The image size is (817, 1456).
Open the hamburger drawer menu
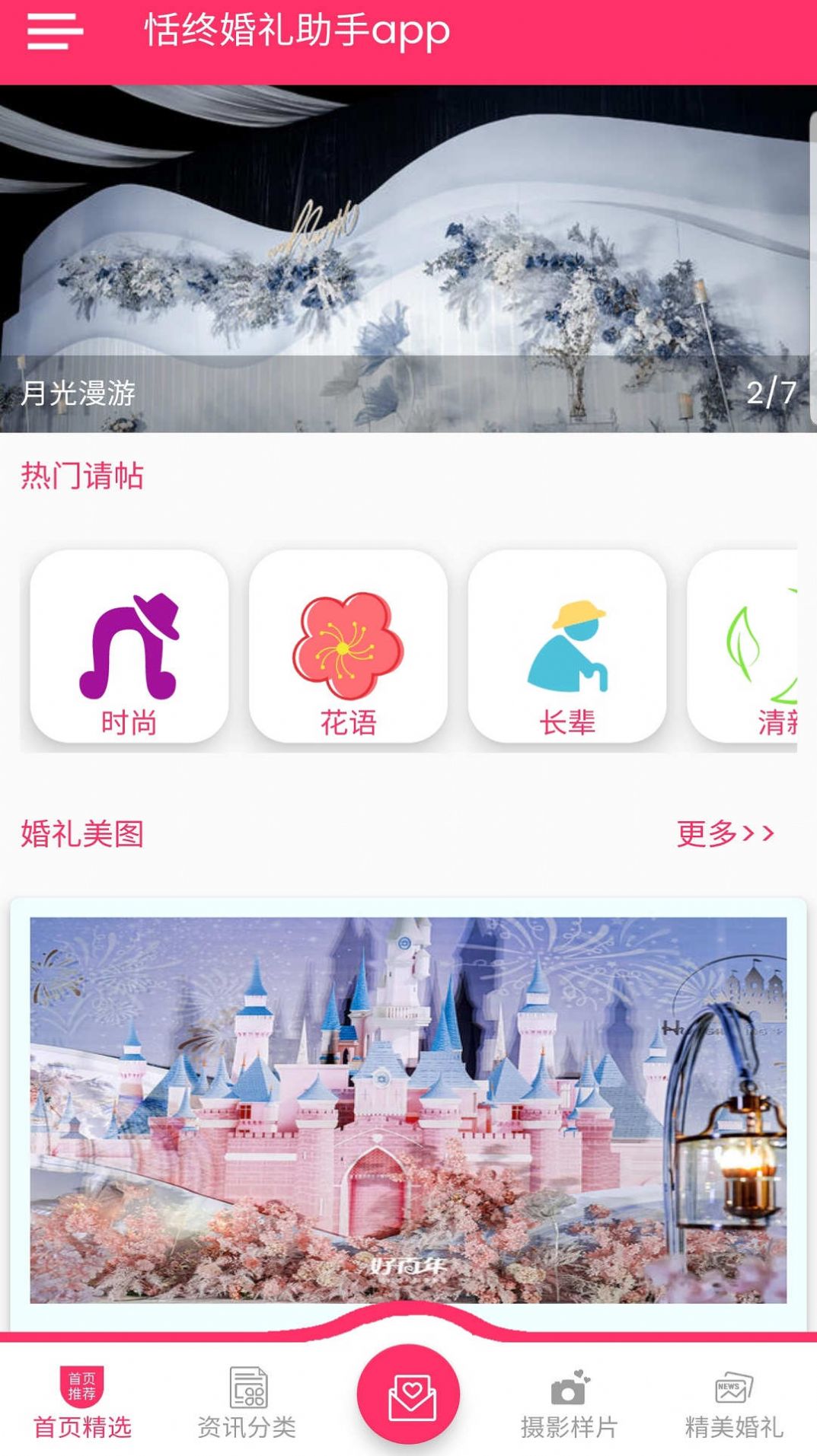pyautogui.click(x=55, y=32)
